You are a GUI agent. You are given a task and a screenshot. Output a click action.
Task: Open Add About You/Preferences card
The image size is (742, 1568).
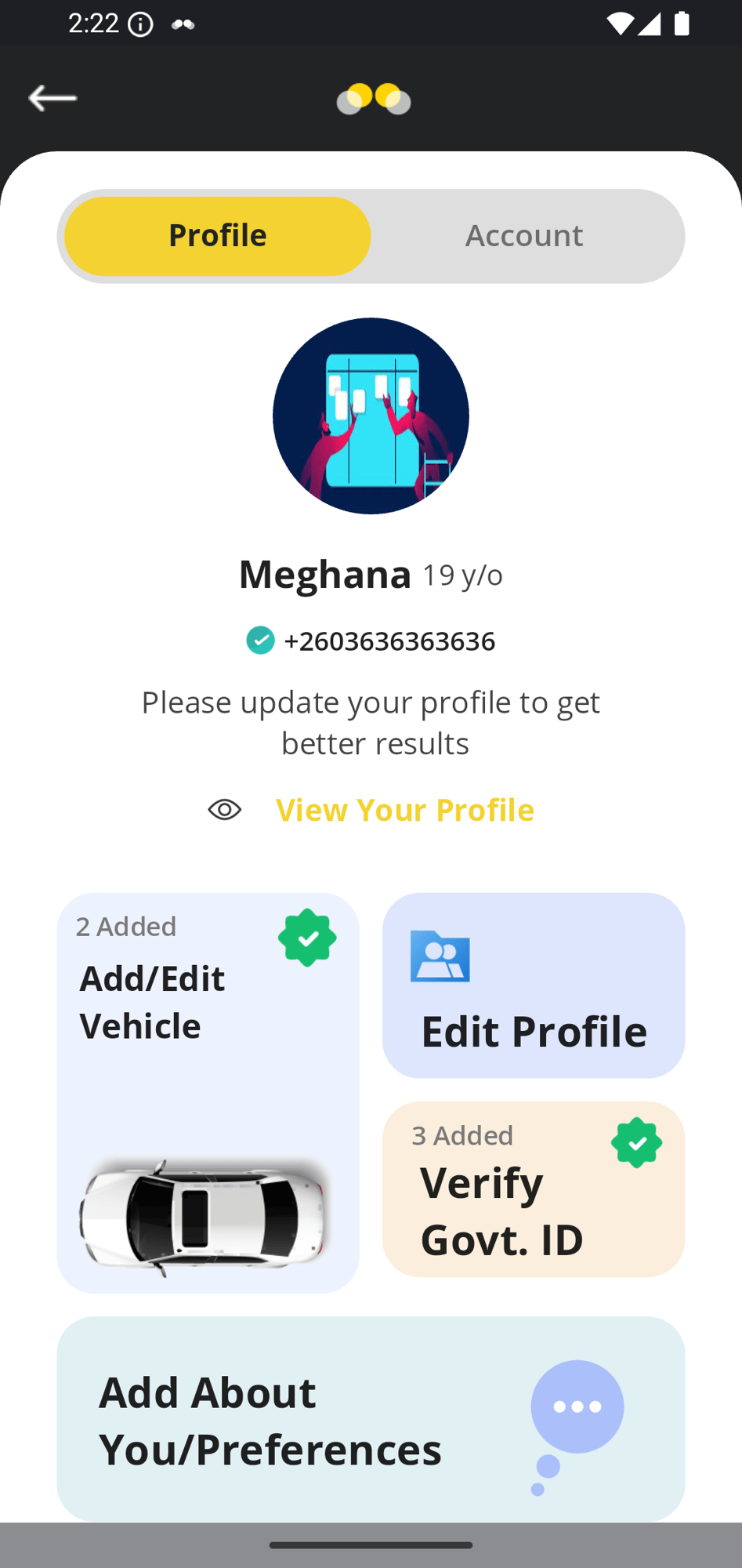(371, 1420)
